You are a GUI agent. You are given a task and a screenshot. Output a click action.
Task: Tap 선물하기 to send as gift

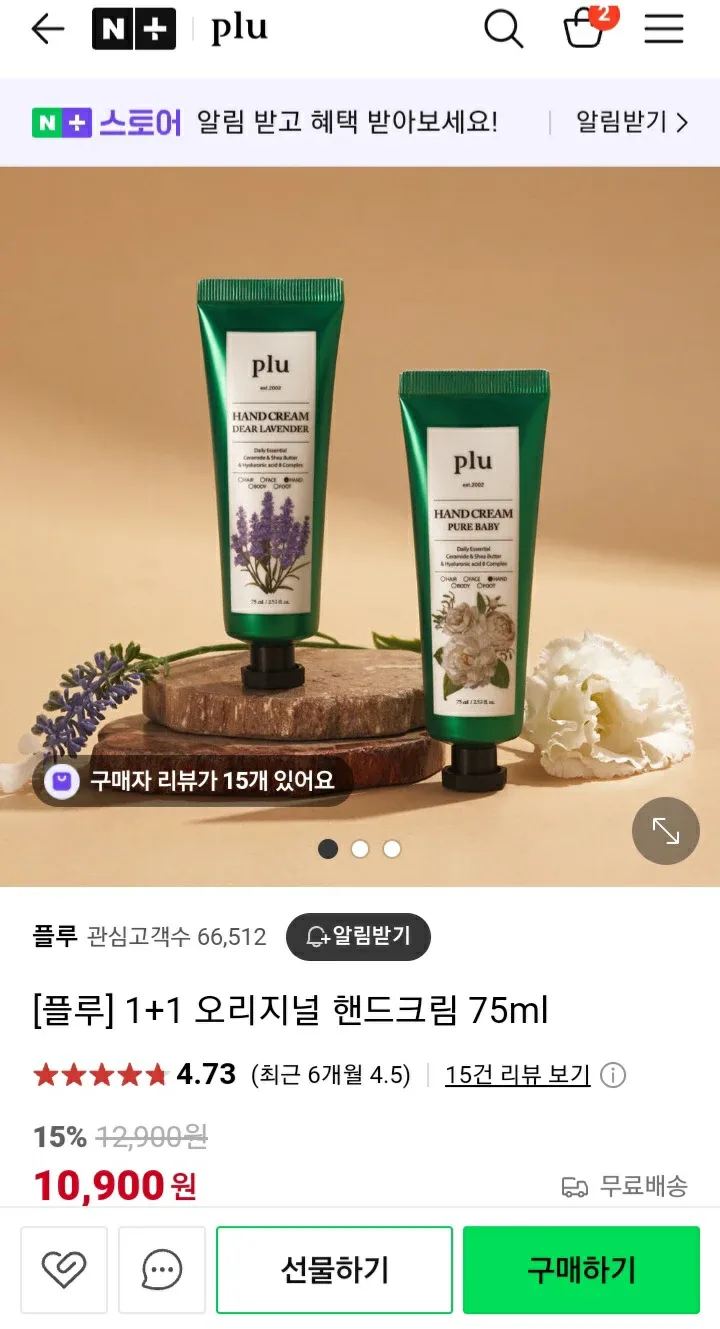coord(334,1270)
